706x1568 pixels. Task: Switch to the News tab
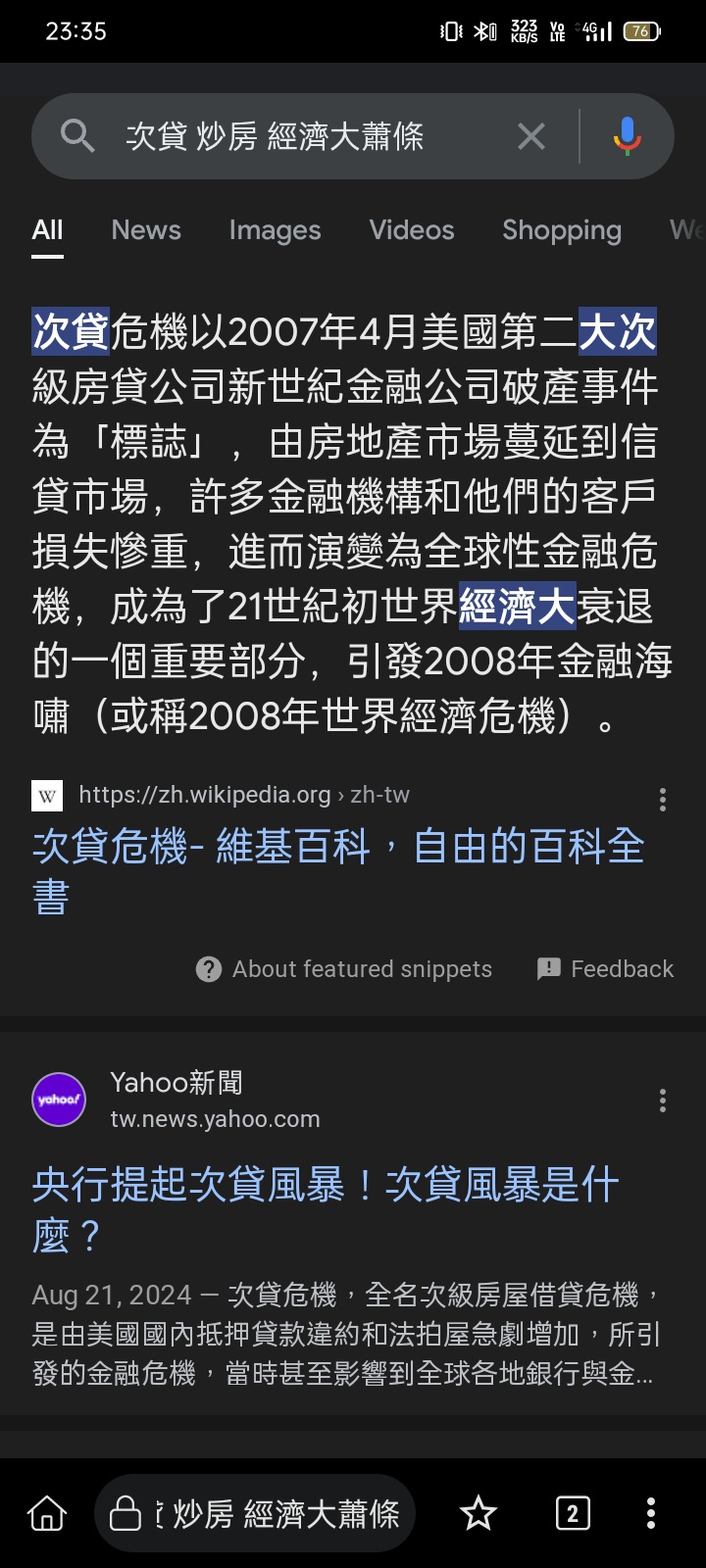[x=146, y=230]
